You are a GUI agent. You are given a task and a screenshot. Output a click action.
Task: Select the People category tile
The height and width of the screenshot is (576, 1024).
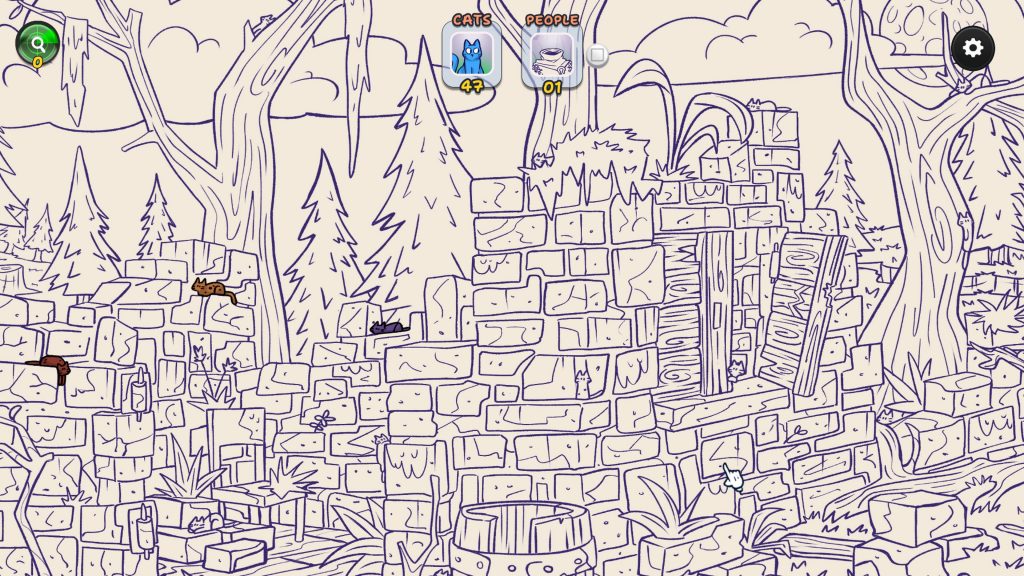tap(552, 54)
